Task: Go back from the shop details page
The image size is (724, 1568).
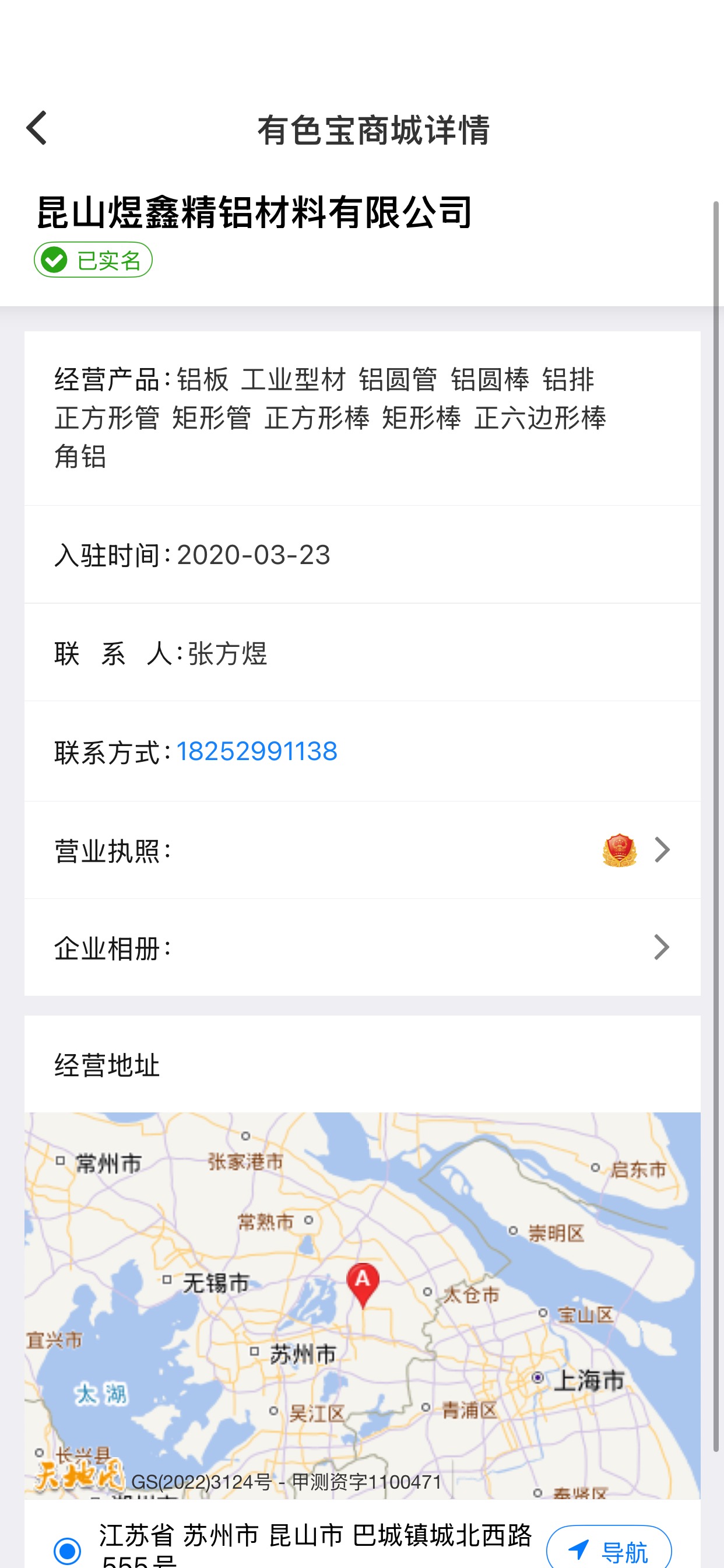Action: click(x=37, y=128)
